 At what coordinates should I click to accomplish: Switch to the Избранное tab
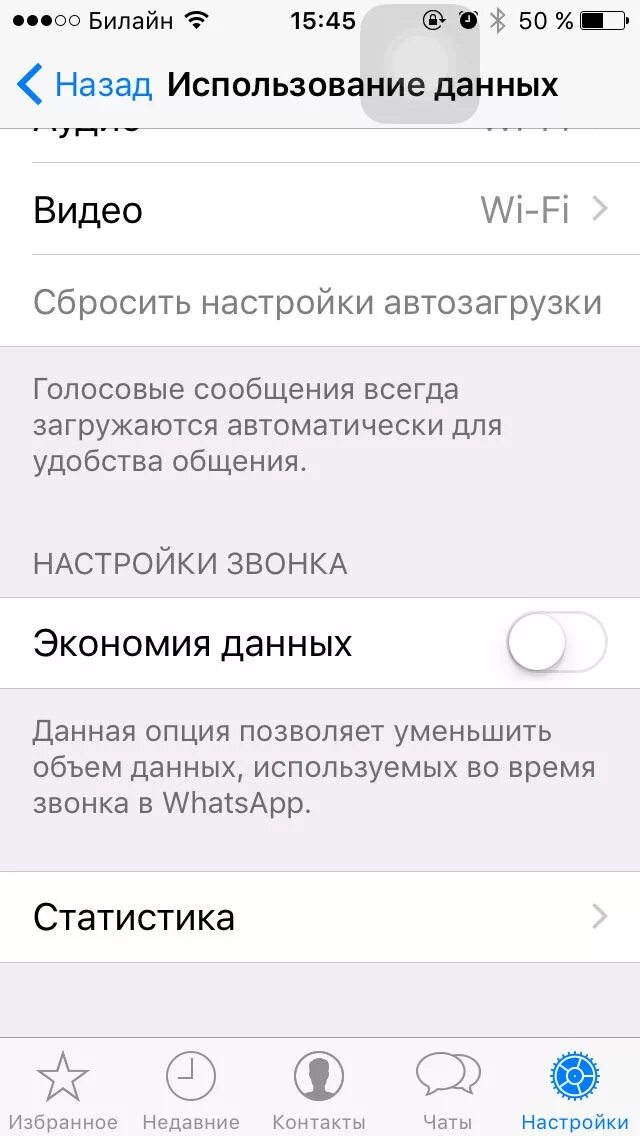[x=63, y=1089]
